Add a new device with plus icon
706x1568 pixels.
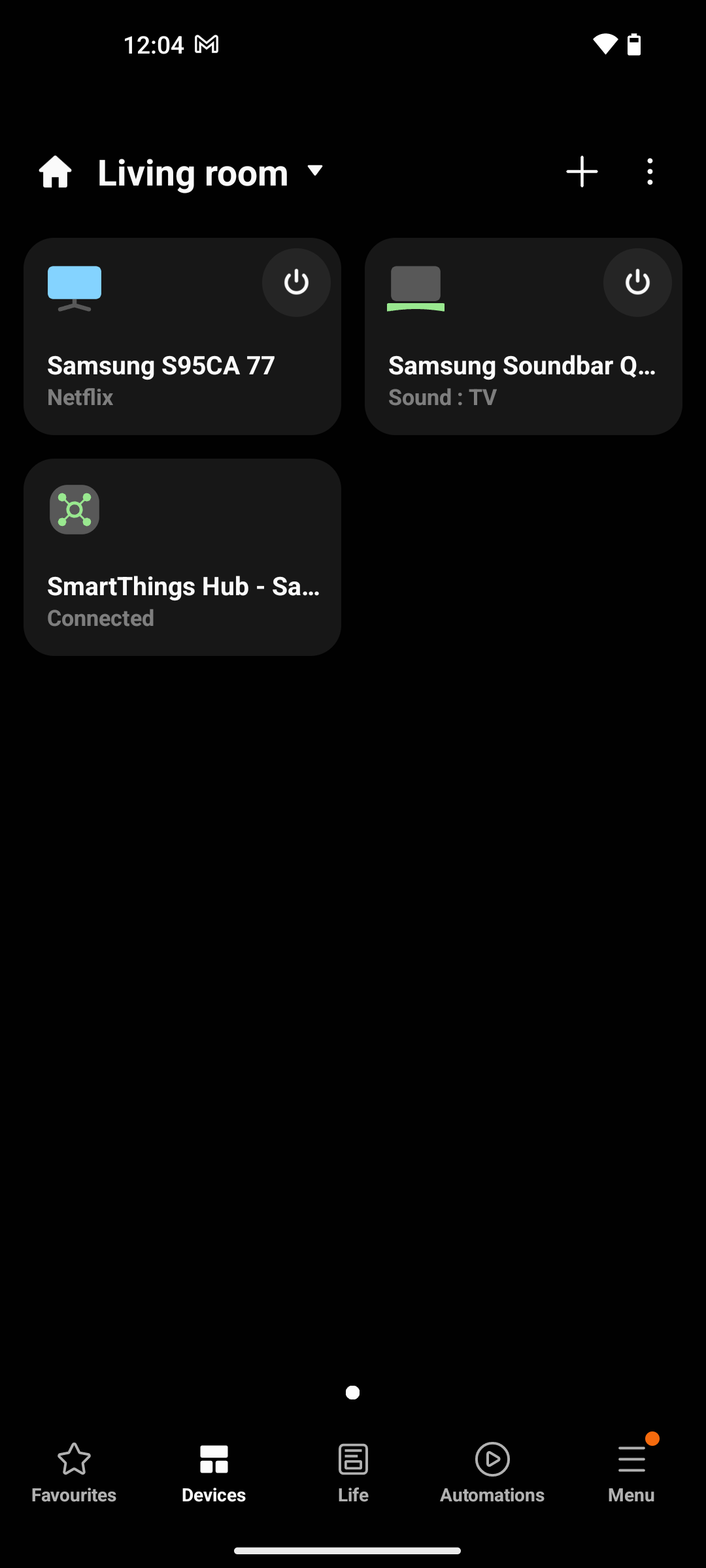coord(582,172)
